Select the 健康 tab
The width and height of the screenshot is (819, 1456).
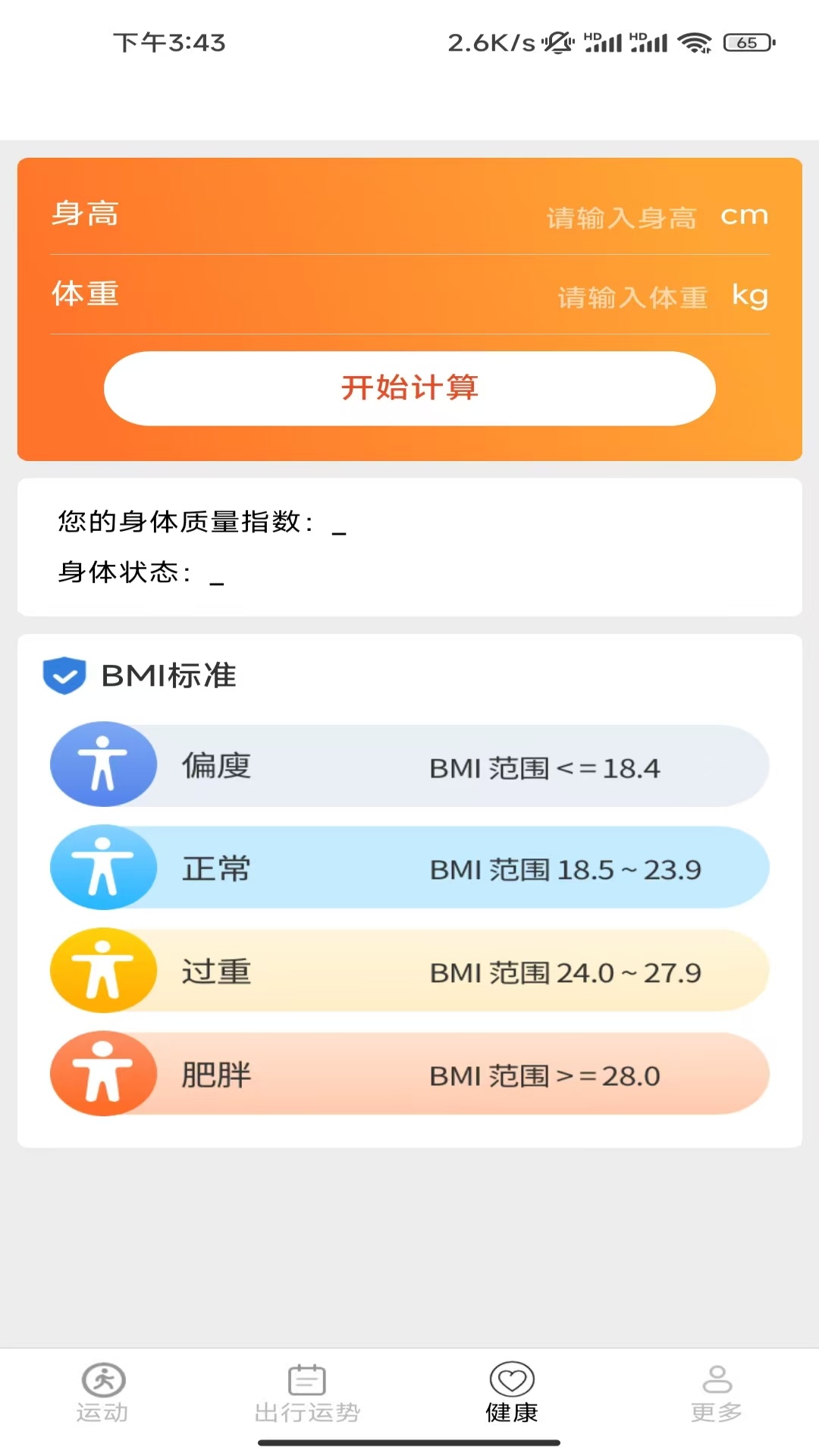click(x=512, y=1394)
